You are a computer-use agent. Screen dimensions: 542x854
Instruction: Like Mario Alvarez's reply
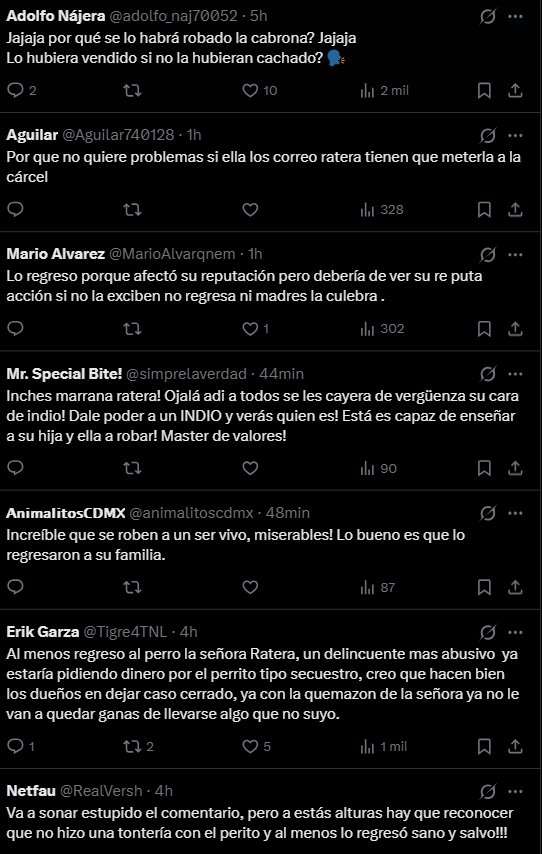(x=255, y=329)
